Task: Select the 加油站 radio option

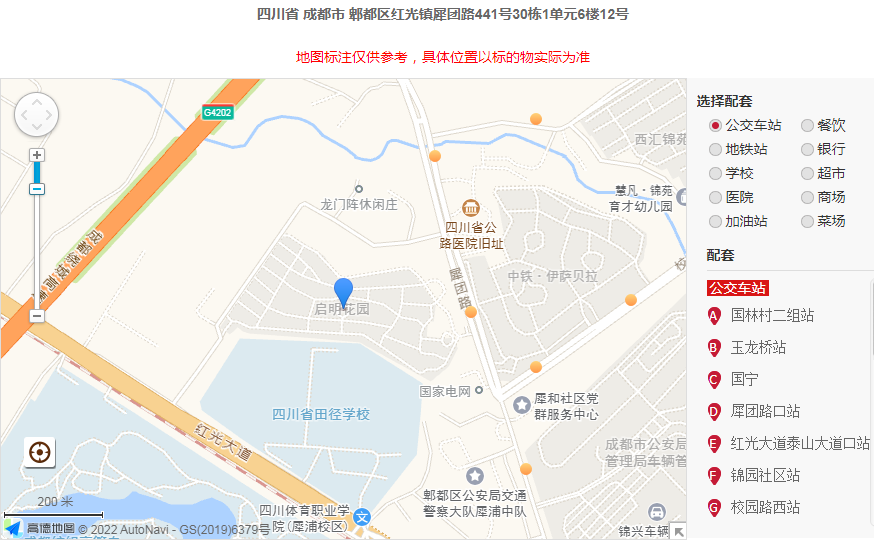Action: [x=715, y=221]
